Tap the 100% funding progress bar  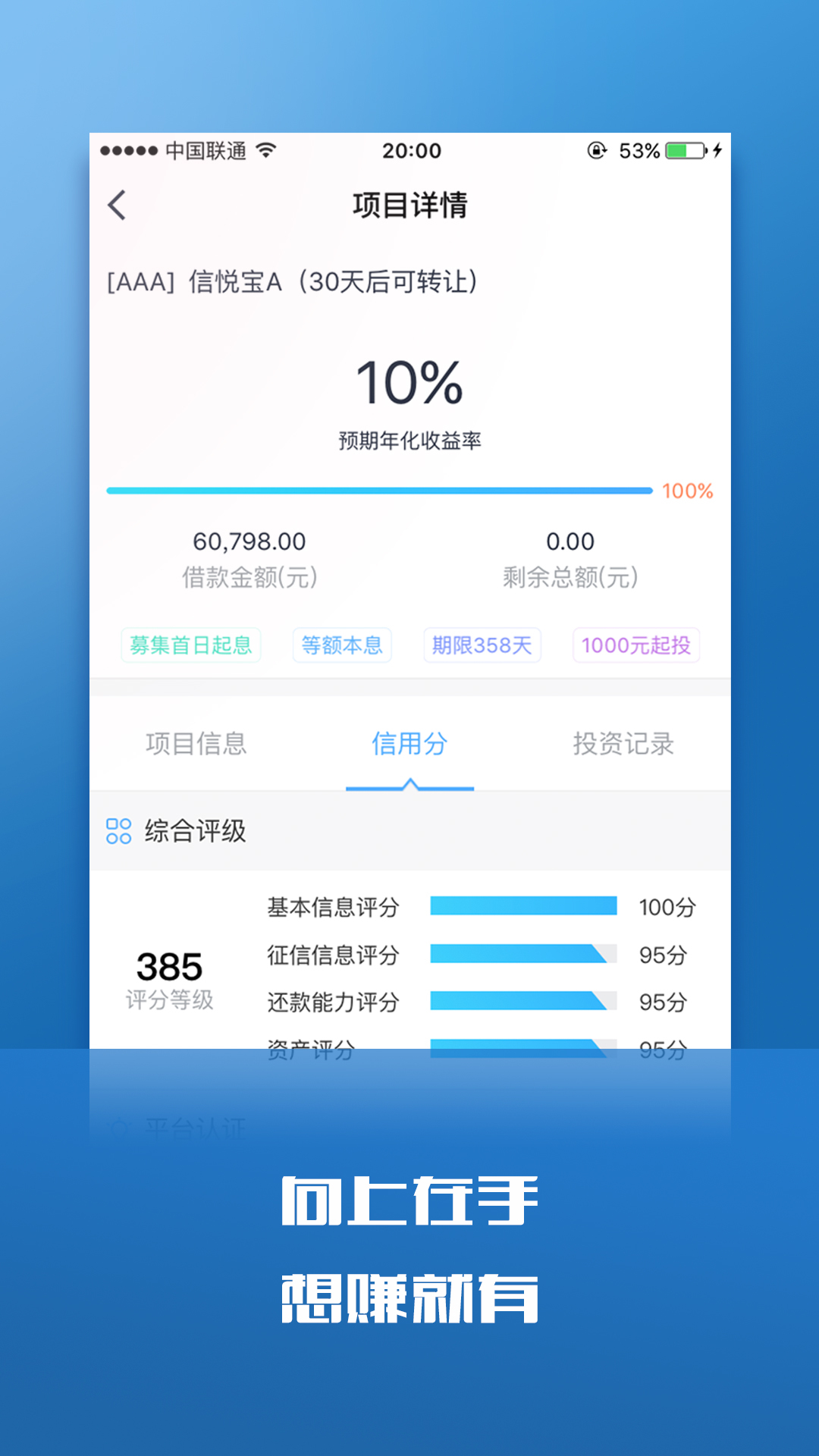[x=379, y=491]
